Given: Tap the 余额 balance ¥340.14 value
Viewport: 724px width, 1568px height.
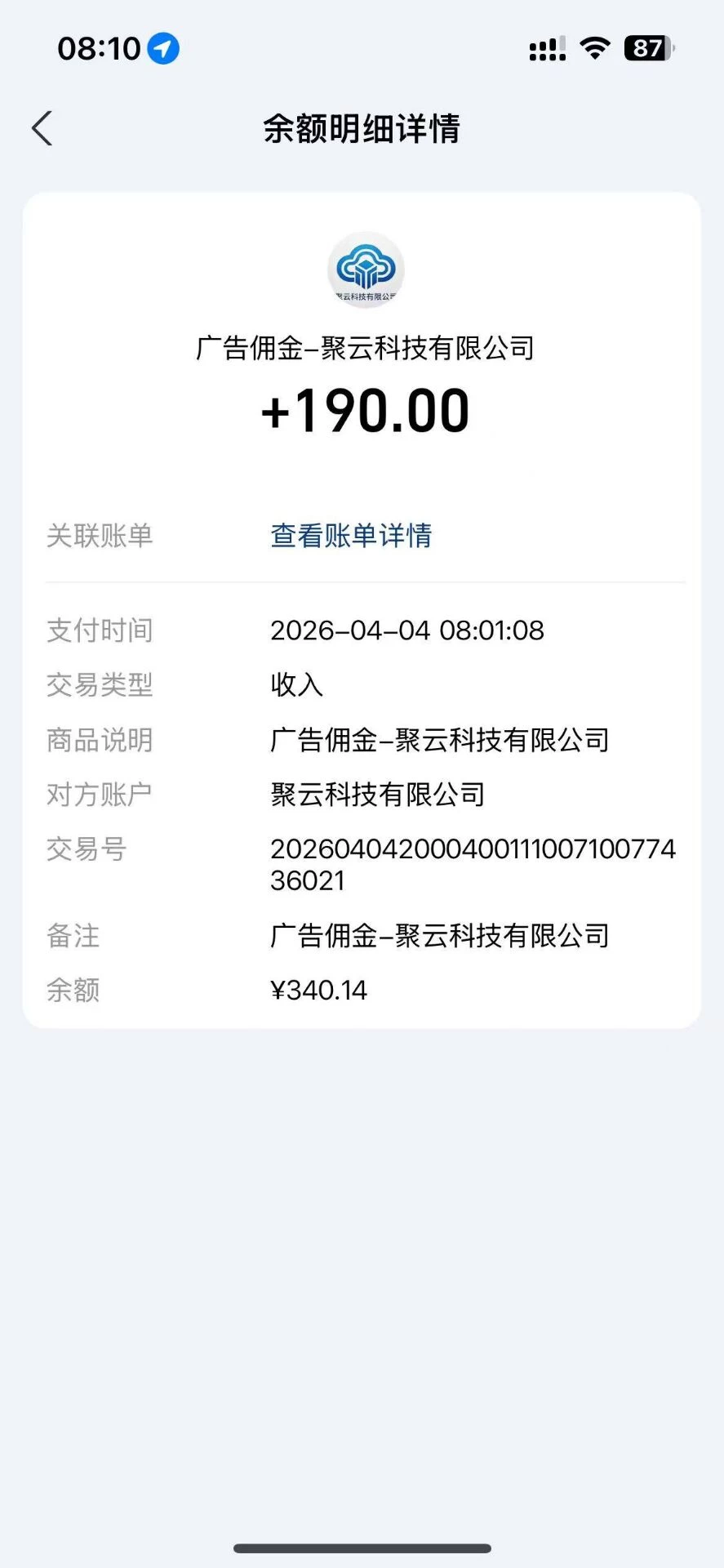Looking at the screenshot, I should 320,990.
